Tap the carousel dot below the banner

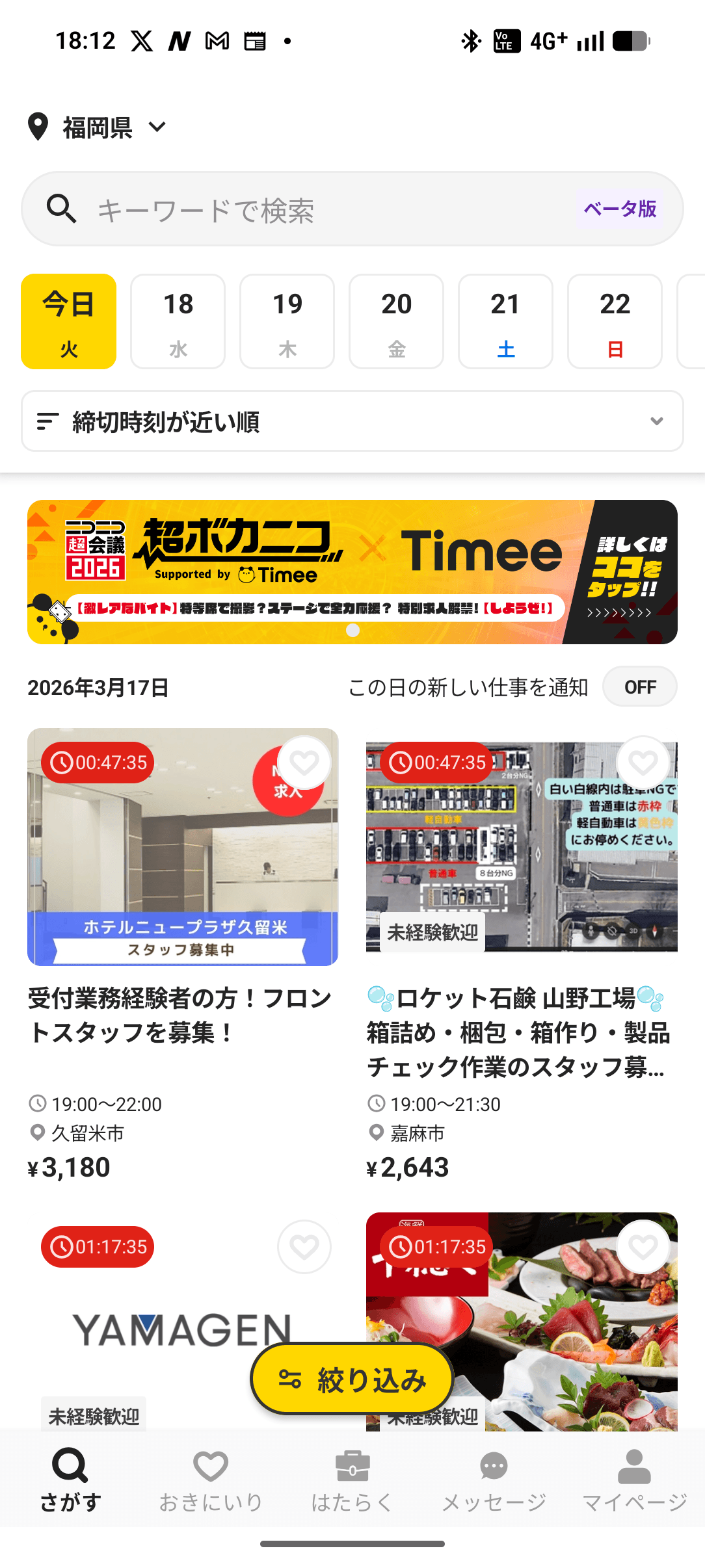[x=354, y=629]
